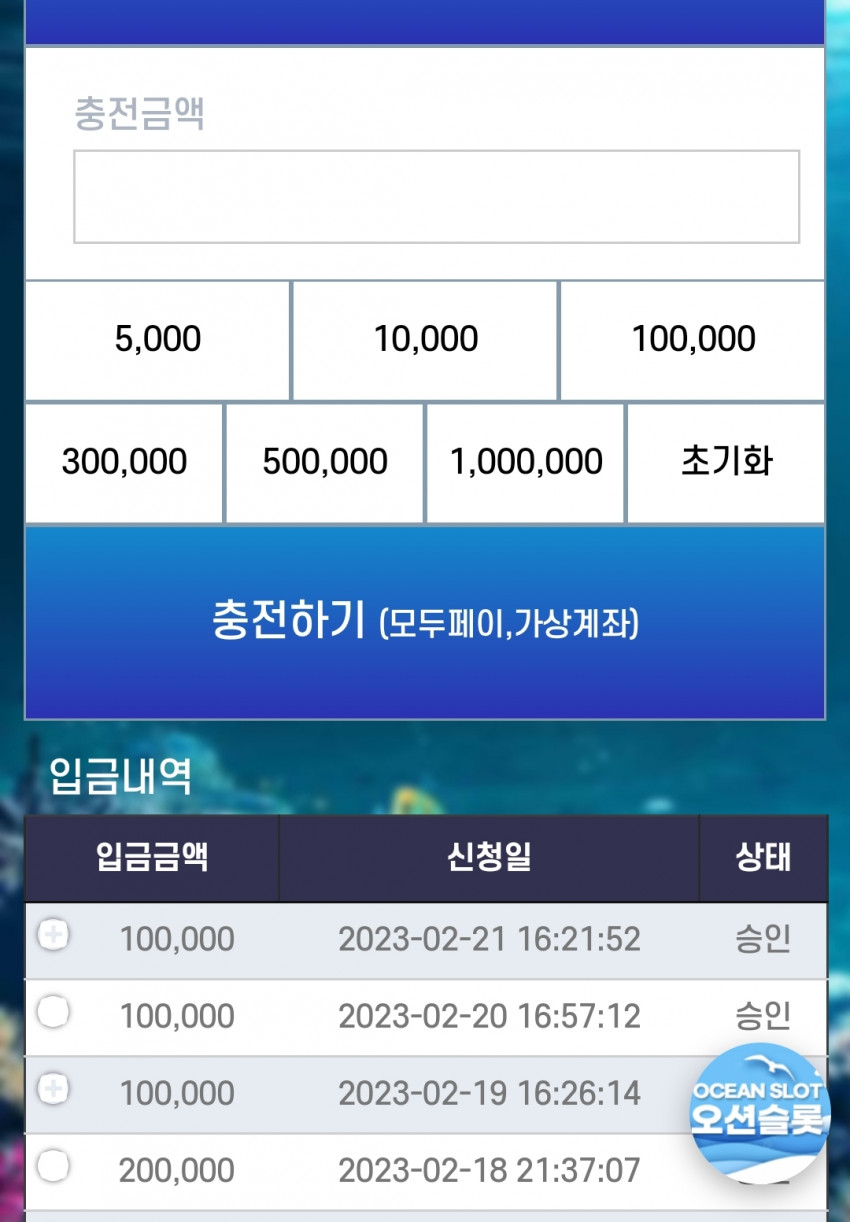Image resolution: width=850 pixels, height=1222 pixels.
Task: Expand the 2023-02-20 16:57:12 deposit row
Action: [x=53, y=1012]
